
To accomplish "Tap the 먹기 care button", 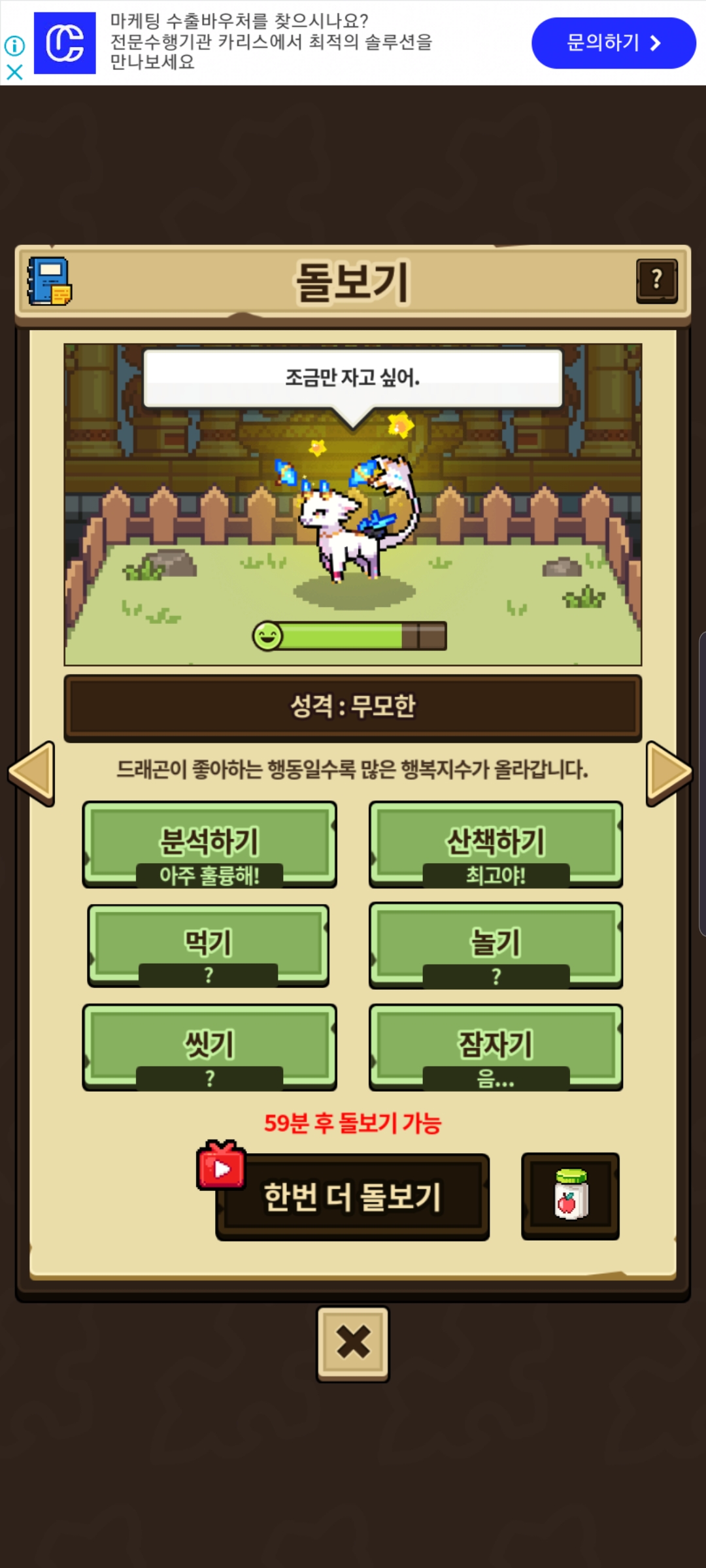I will click(x=208, y=944).
